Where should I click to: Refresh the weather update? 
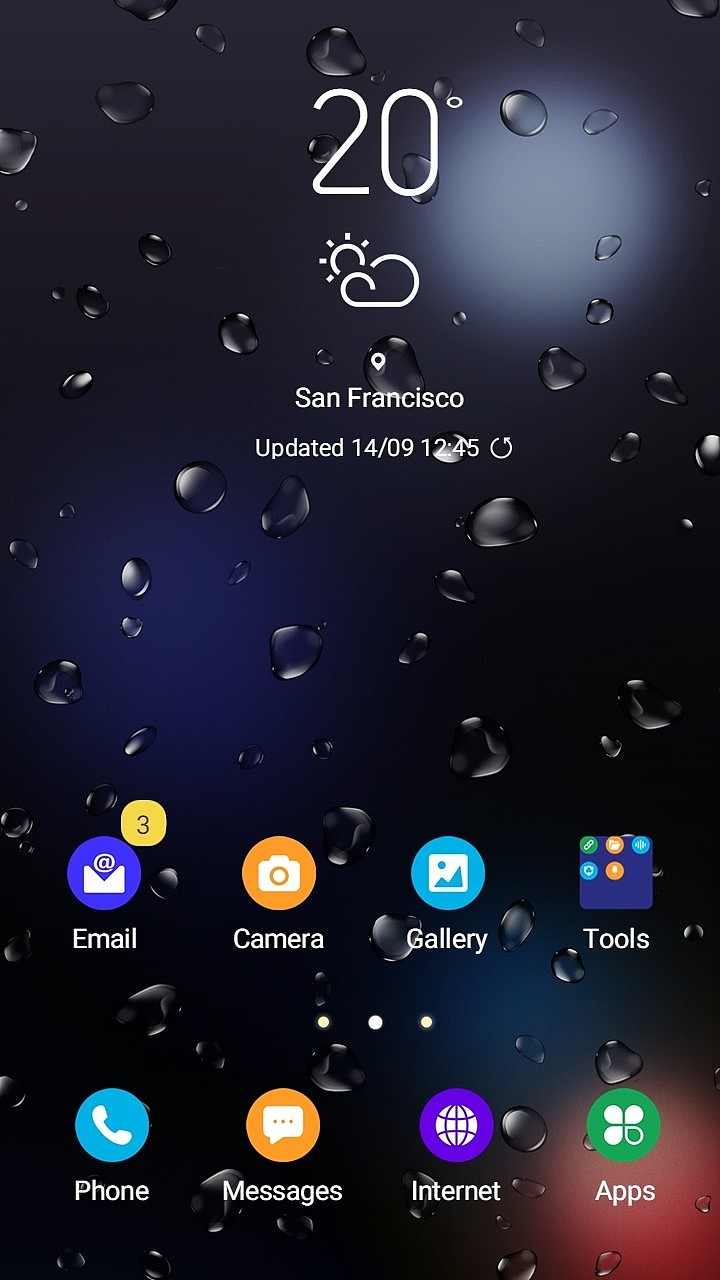501,448
